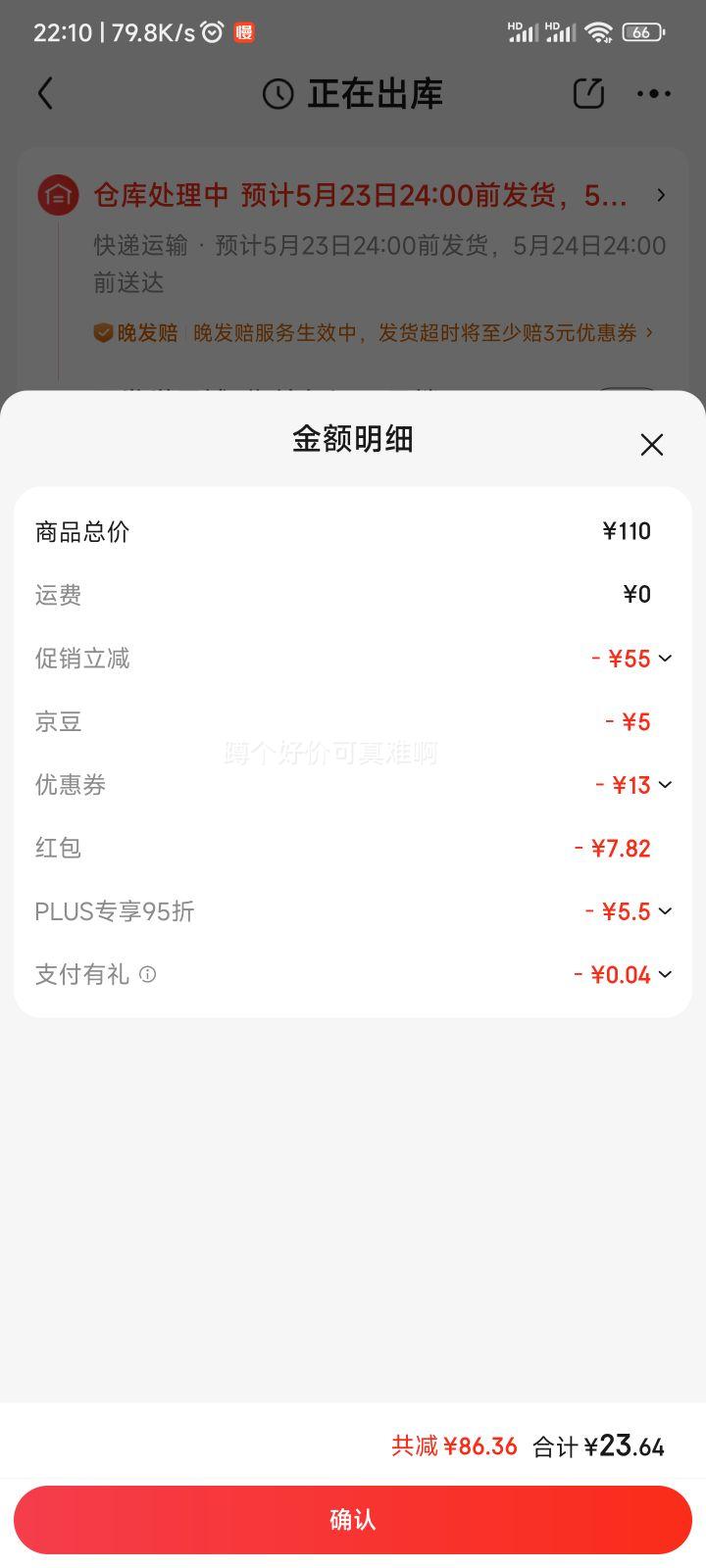Open the info icon next to 支付有礼

click(148, 974)
